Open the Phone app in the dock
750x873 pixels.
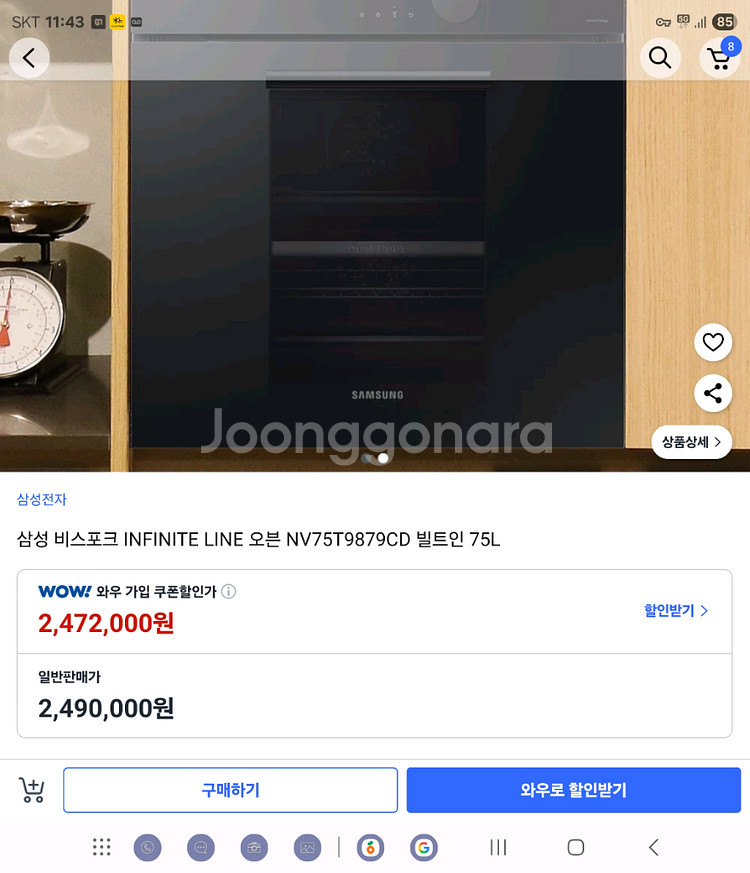click(148, 847)
